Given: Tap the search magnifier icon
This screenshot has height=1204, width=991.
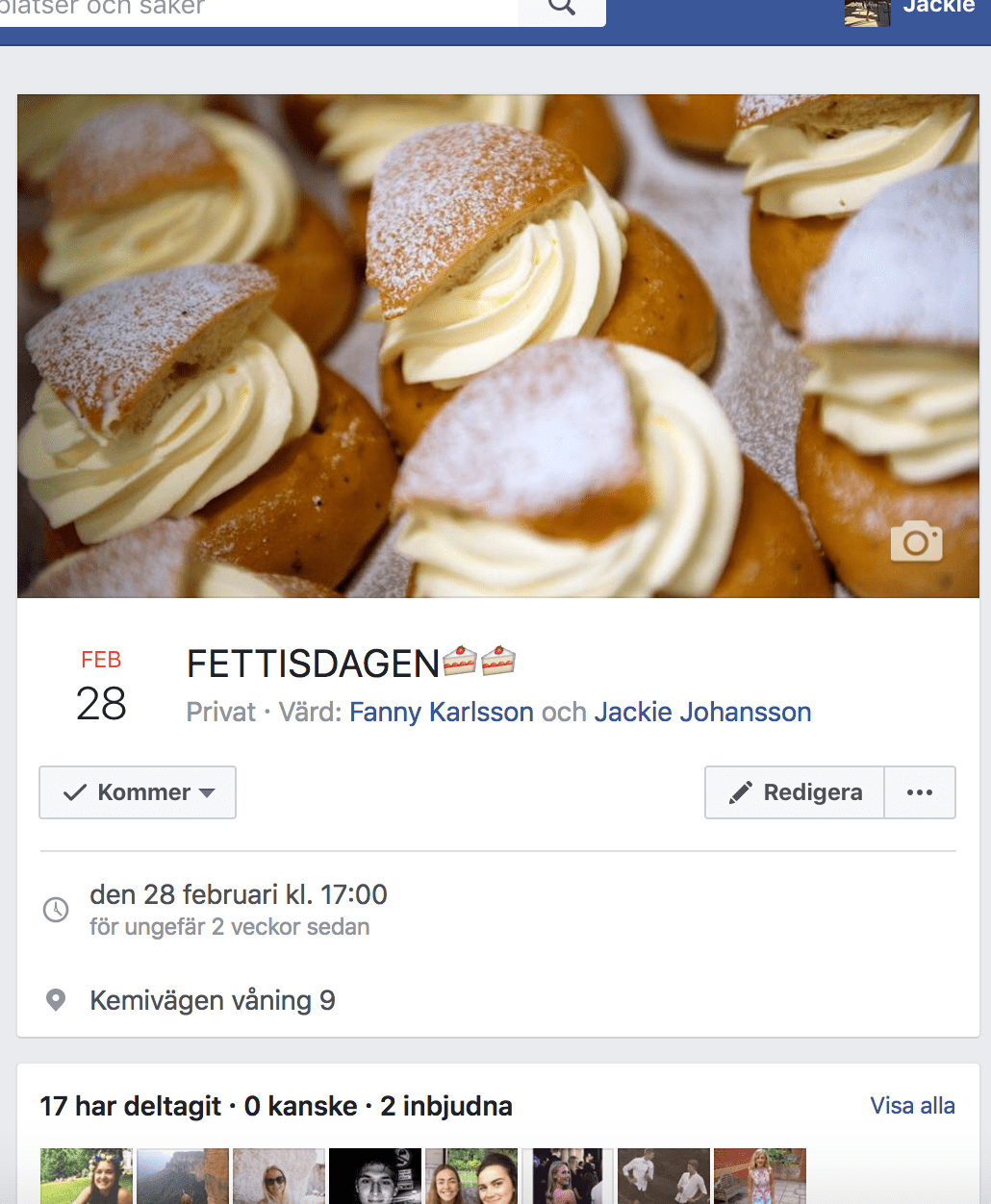Looking at the screenshot, I should coord(562,8).
